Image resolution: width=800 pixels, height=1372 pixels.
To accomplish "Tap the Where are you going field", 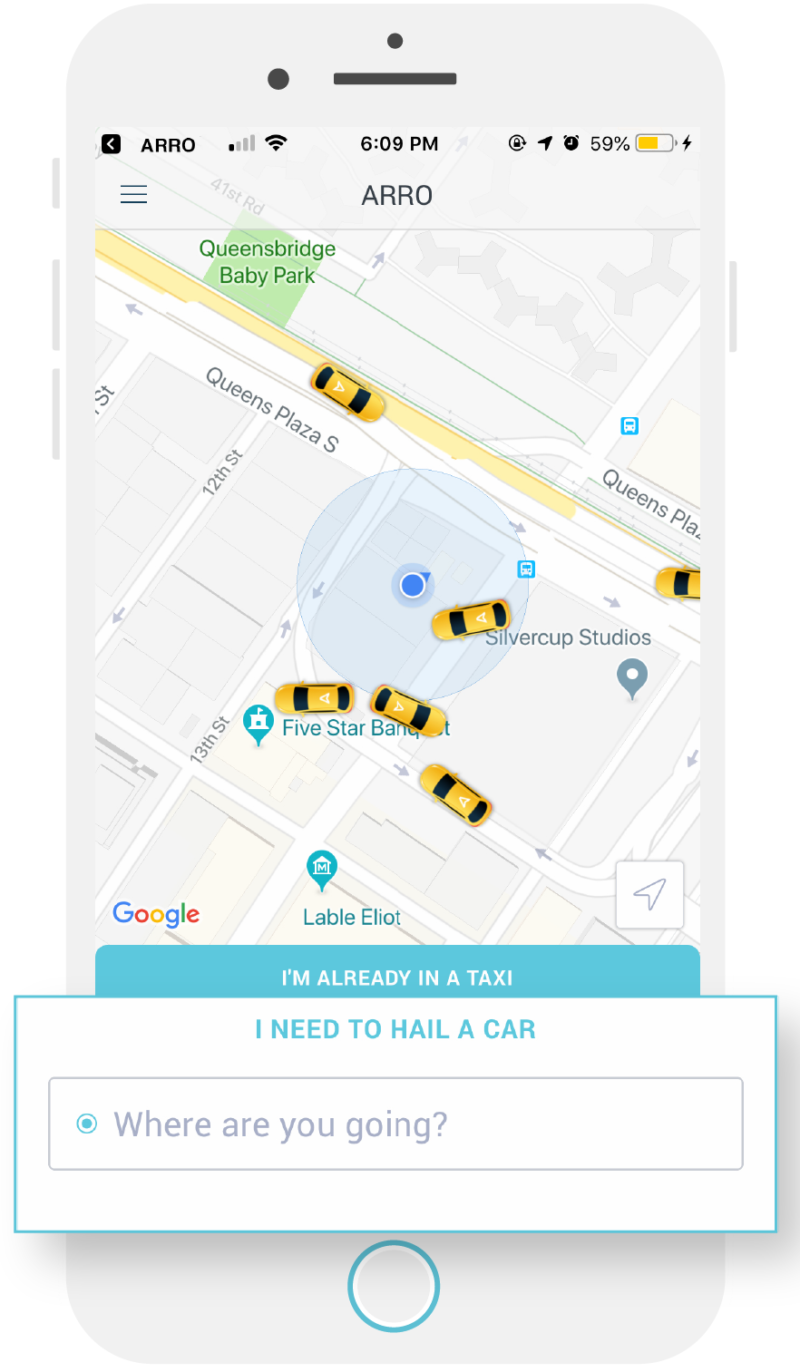I will pyautogui.click(x=396, y=1123).
